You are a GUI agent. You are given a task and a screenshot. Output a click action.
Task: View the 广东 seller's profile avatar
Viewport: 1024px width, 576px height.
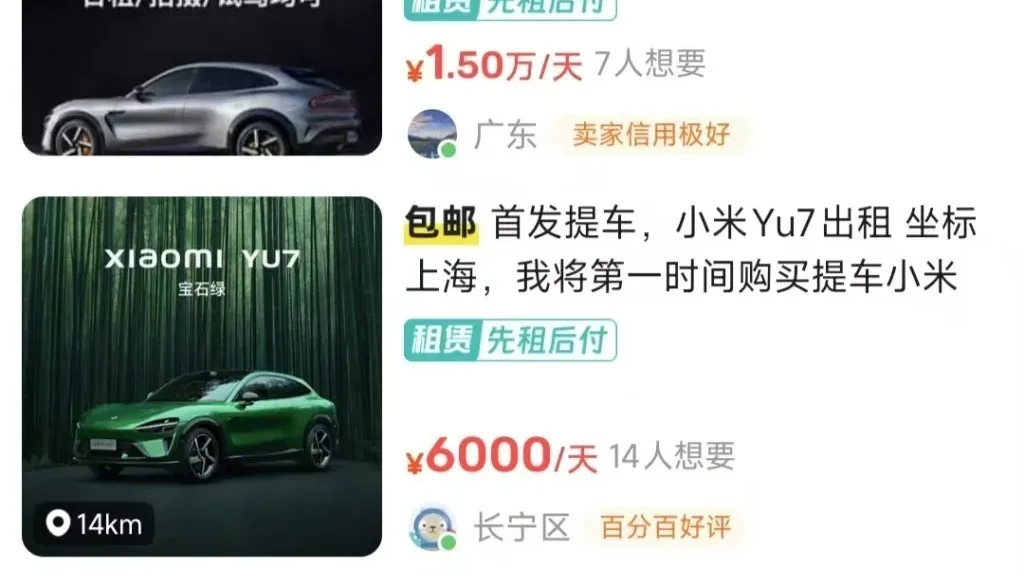(x=432, y=134)
